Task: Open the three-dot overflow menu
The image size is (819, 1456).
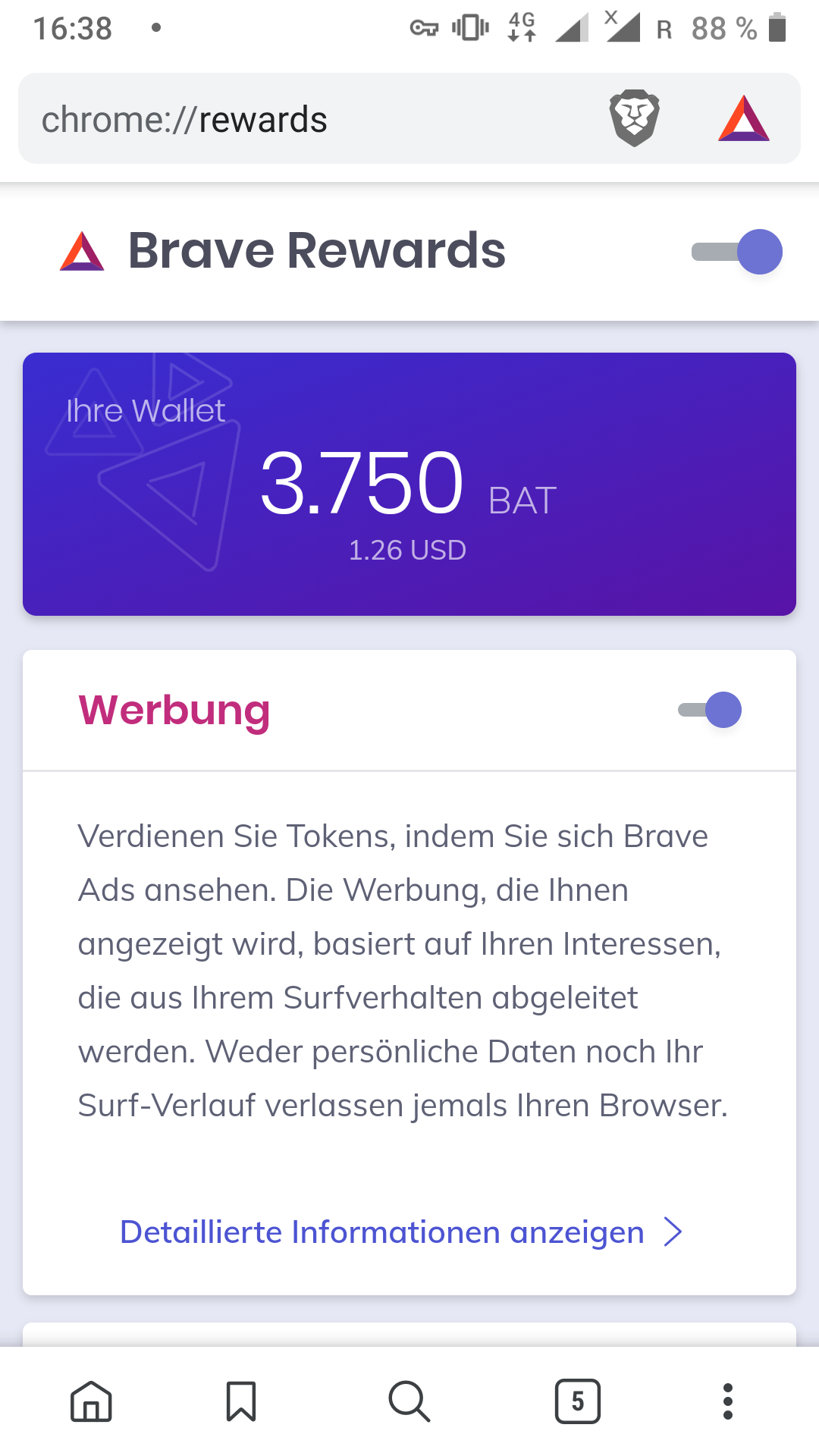Action: 728,1401
